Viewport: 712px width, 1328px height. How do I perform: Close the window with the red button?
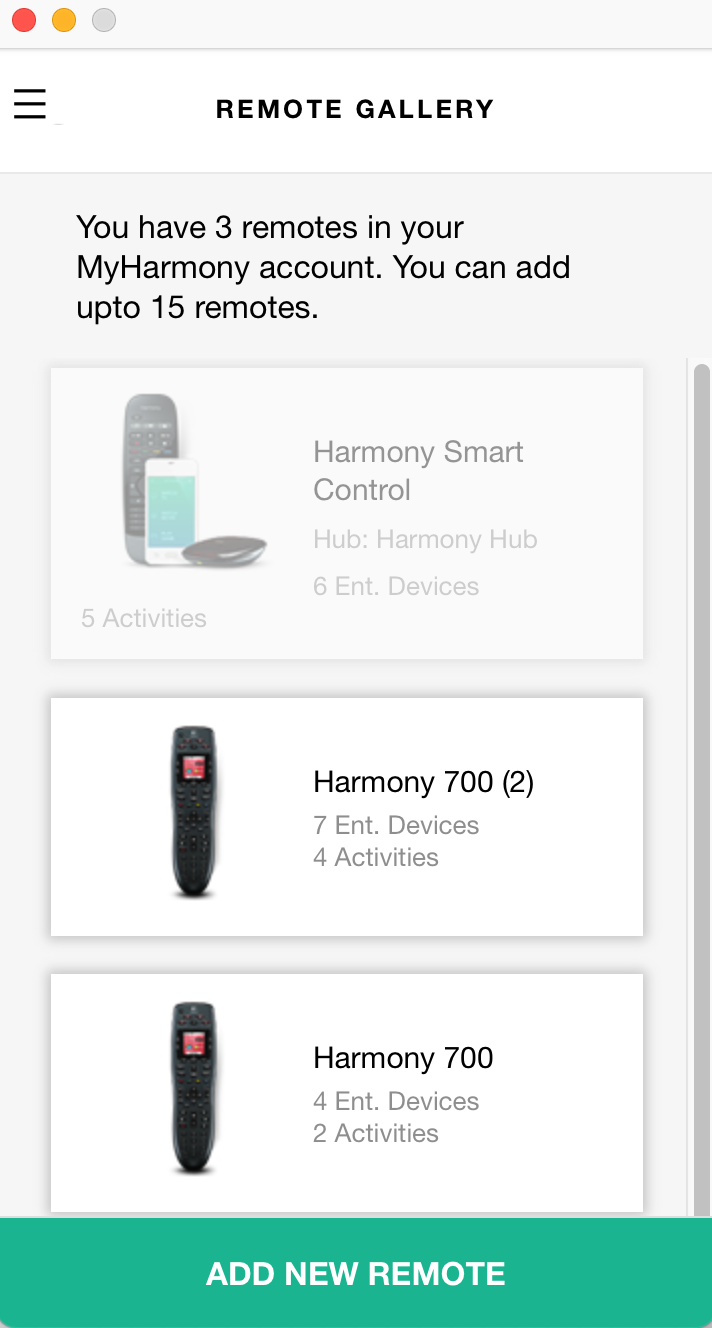[24, 20]
